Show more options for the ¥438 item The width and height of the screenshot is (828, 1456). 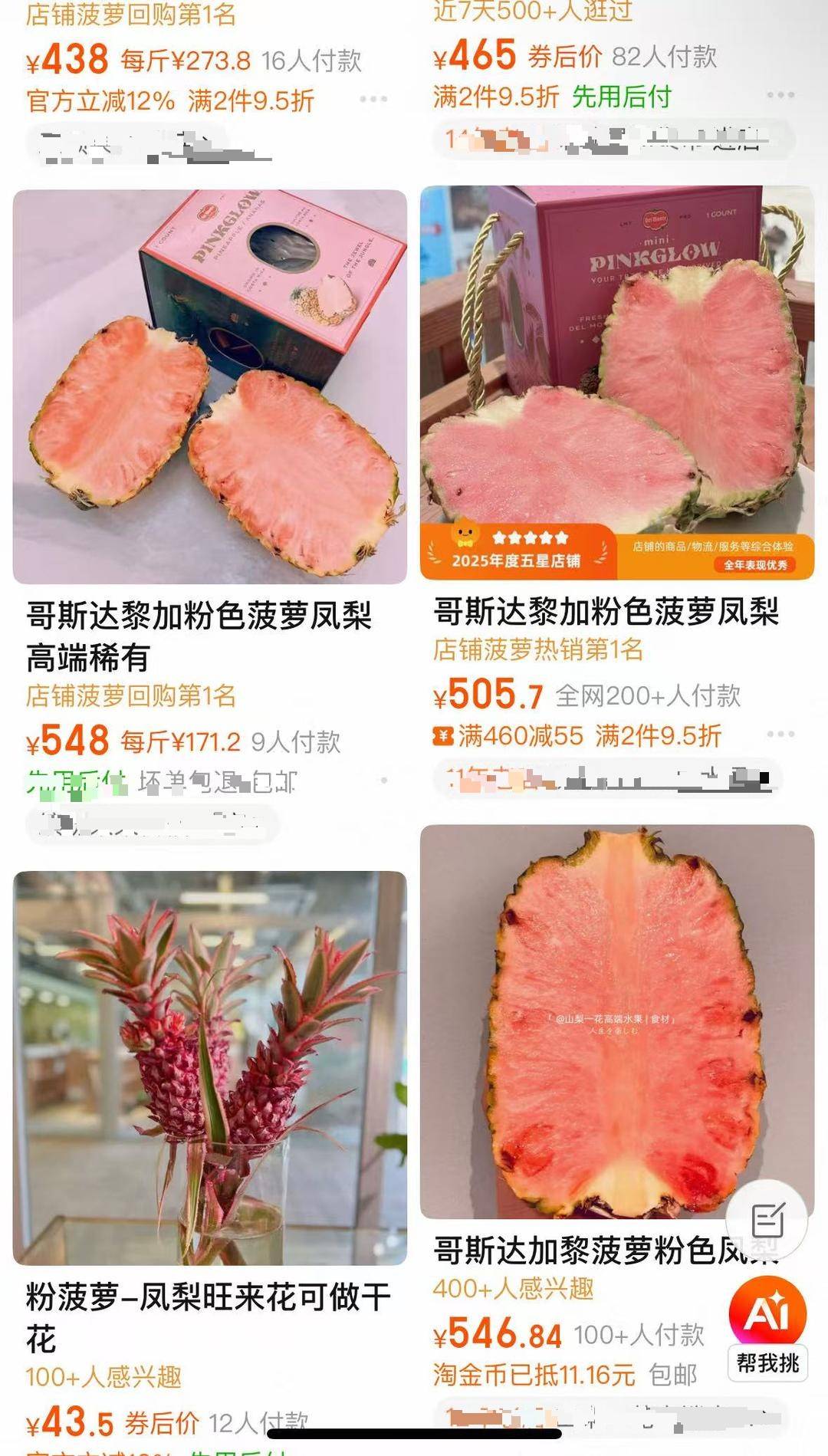pyautogui.click(x=373, y=100)
